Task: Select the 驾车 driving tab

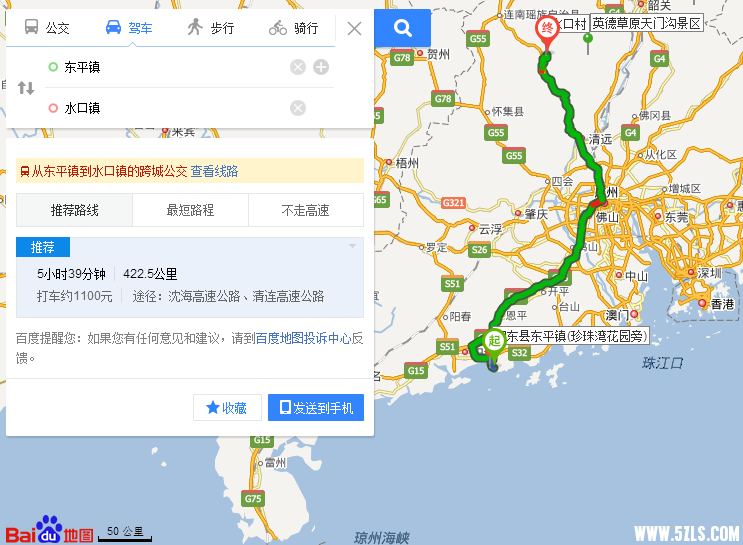Action: click(x=129, y=28)
